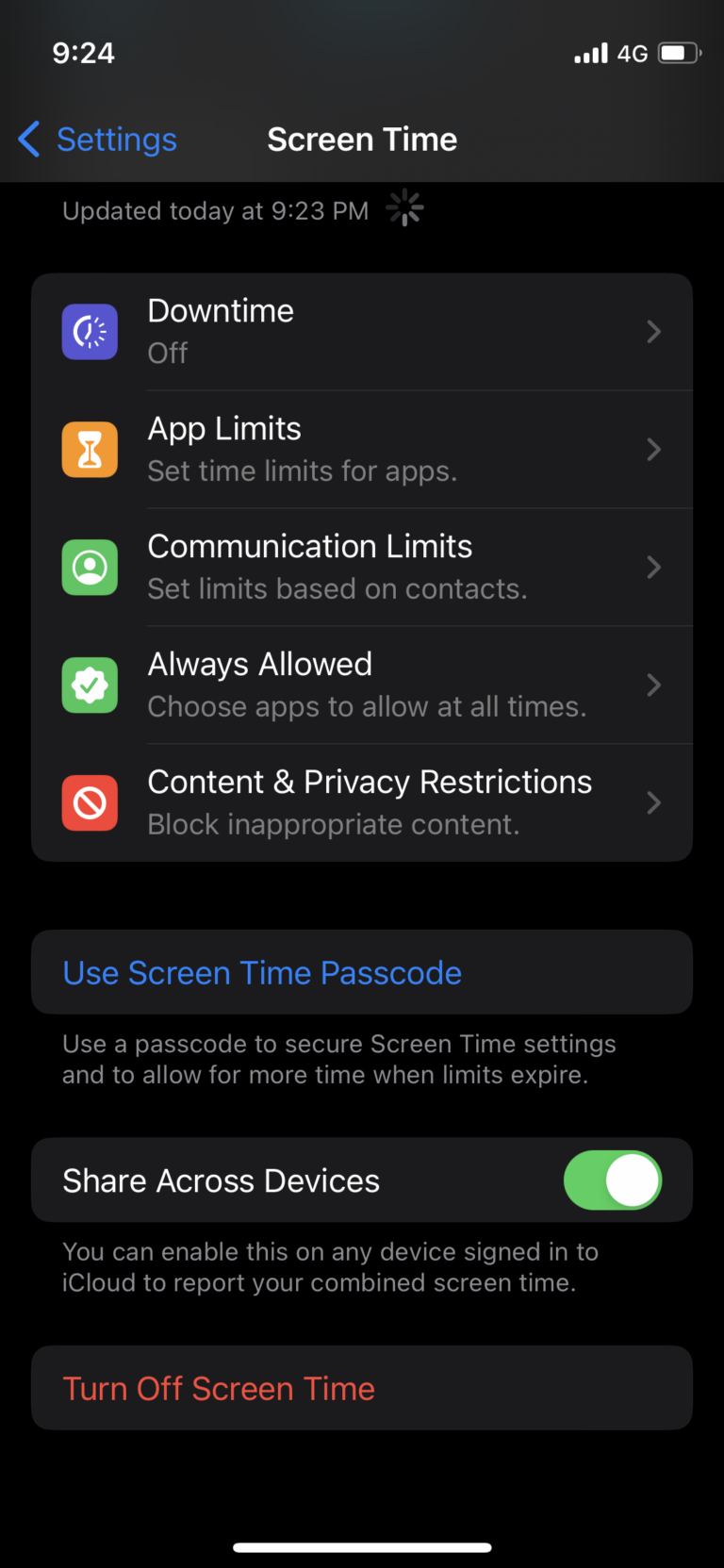Viewport: 724px width, 1568px height.
Task: Tap the loading spinner next to Updated today
Action: tap(404, 208)
